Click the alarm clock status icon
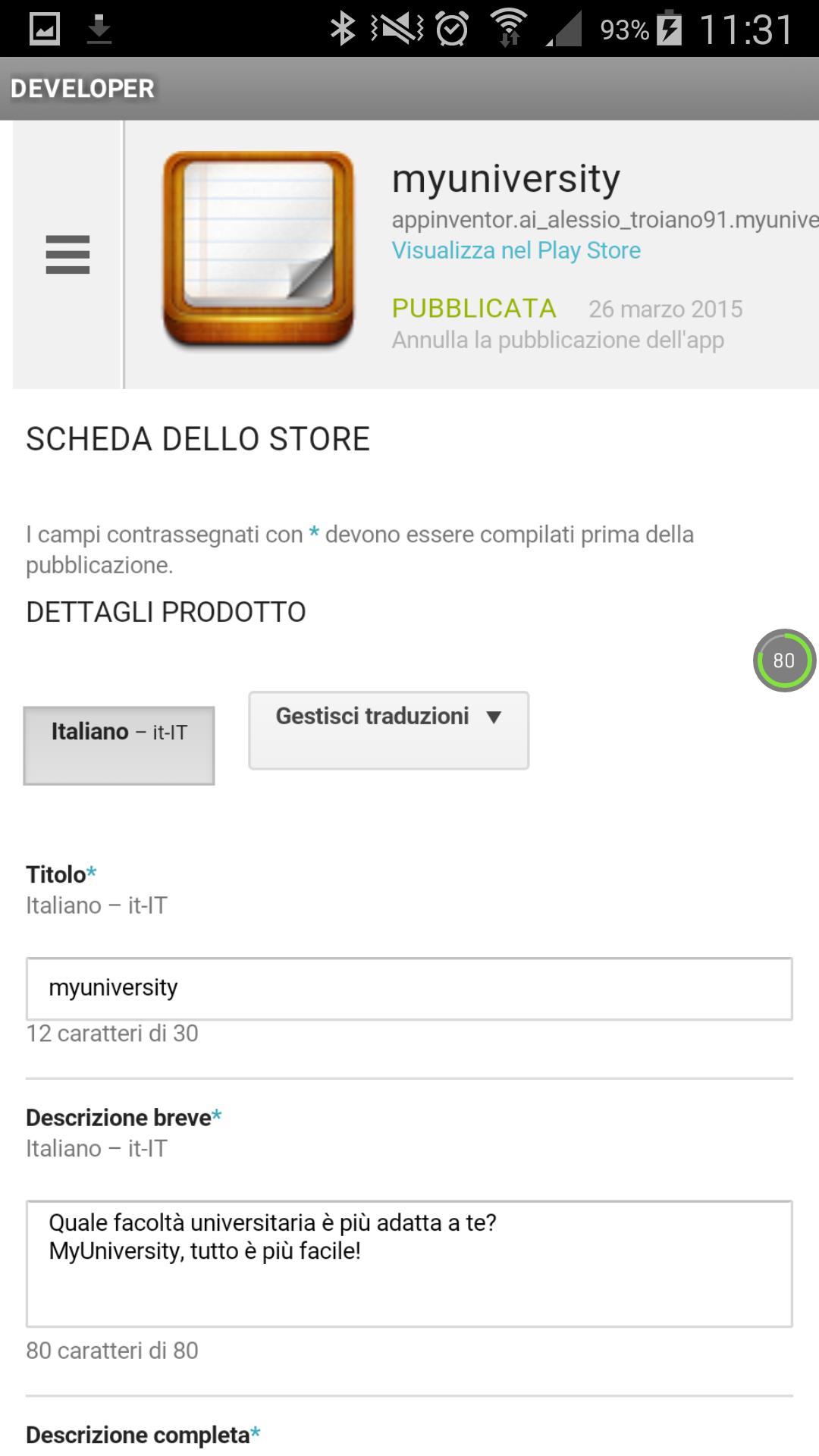Image resolution: width=819 pixels, height=1456 pixels. (x=453, y=27)
